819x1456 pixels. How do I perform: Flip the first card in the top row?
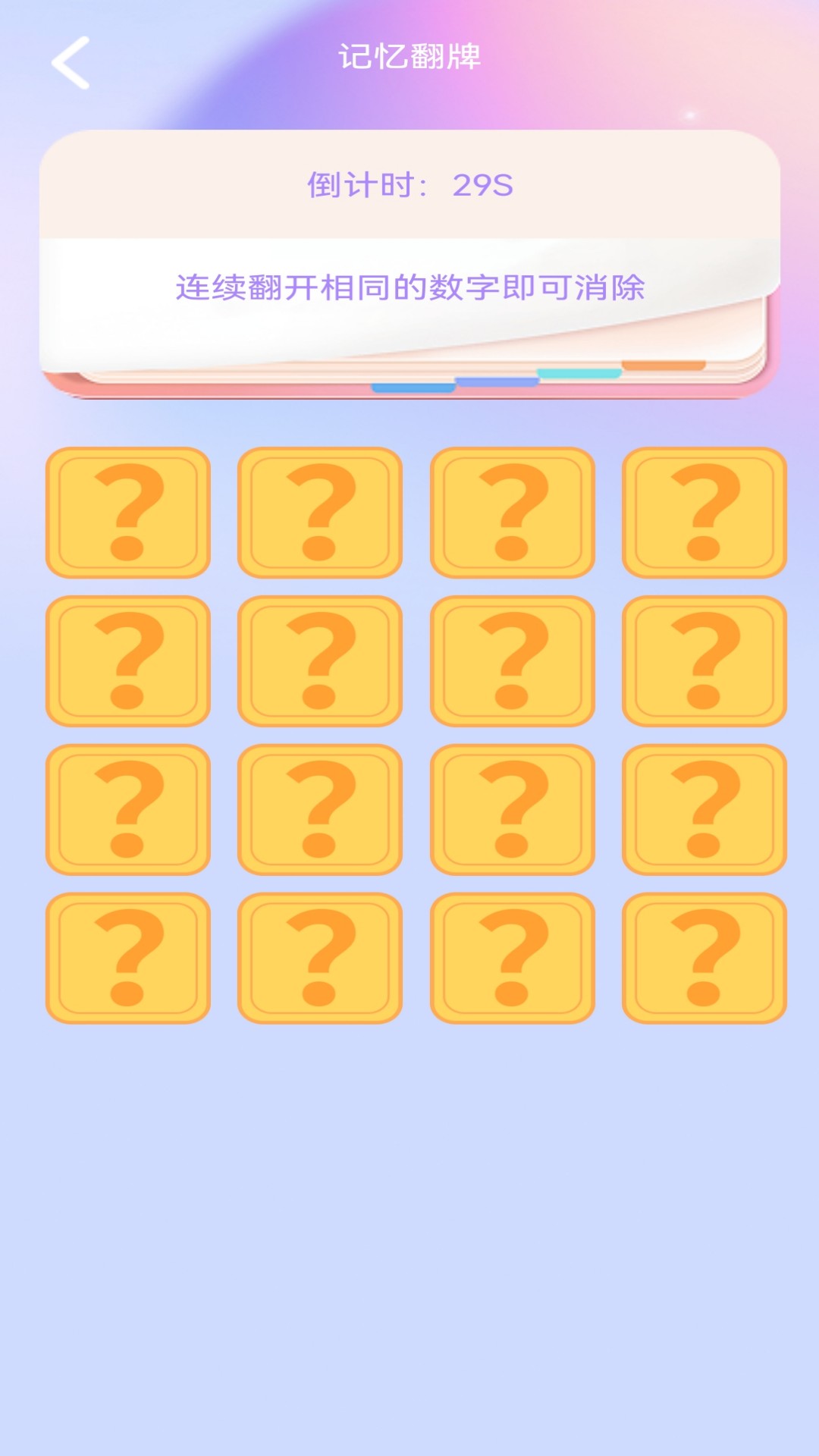click(127, 512)
